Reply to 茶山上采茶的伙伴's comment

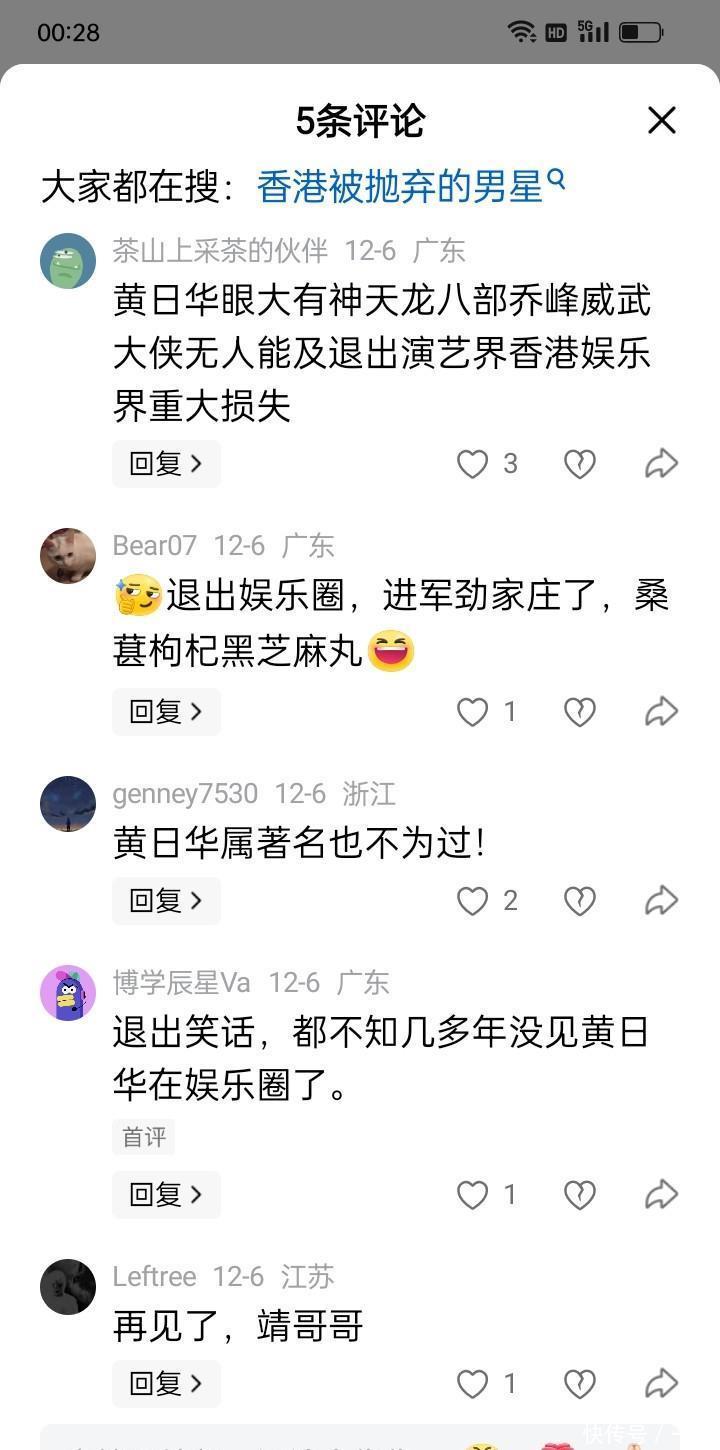click(166, 464)
